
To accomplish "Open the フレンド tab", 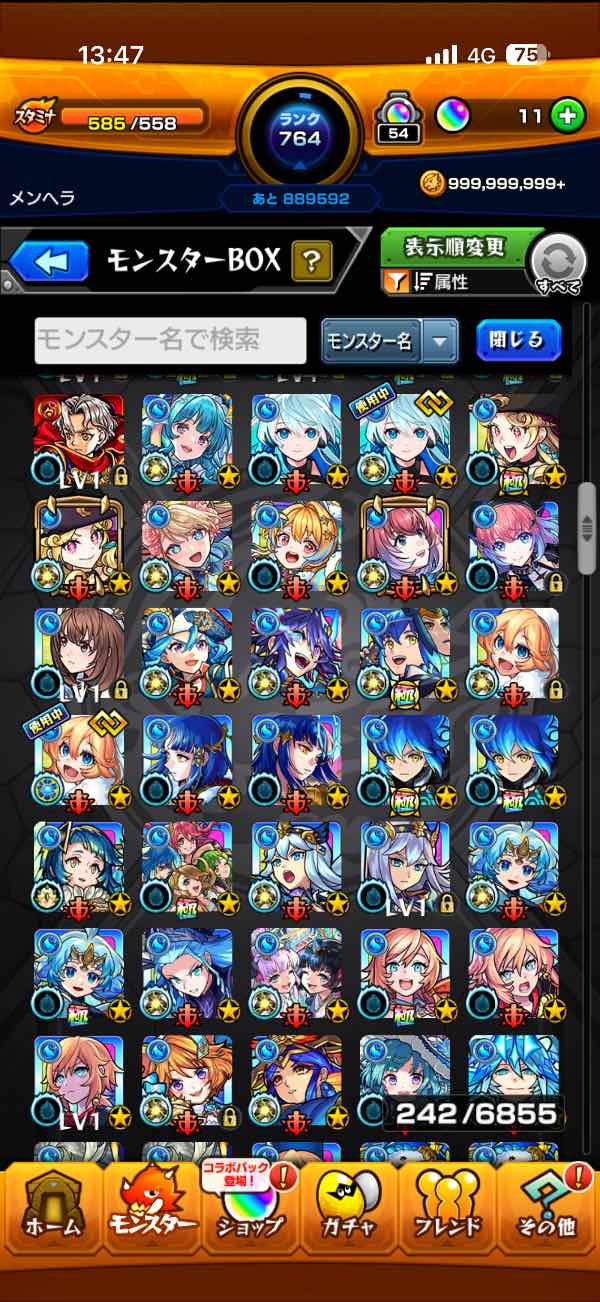I will tap(446, 1212).
